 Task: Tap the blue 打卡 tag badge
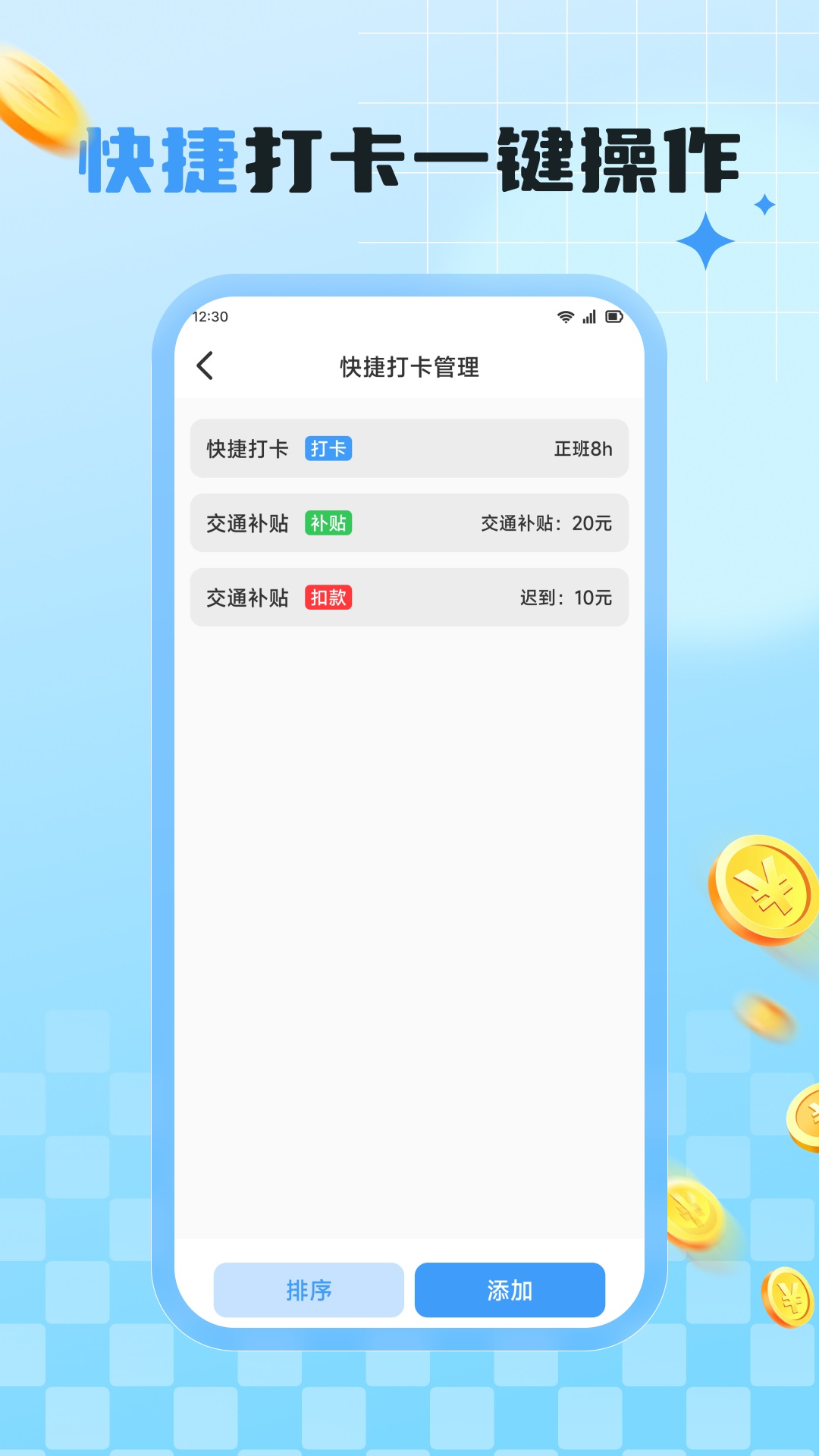[x=329, y=449]
